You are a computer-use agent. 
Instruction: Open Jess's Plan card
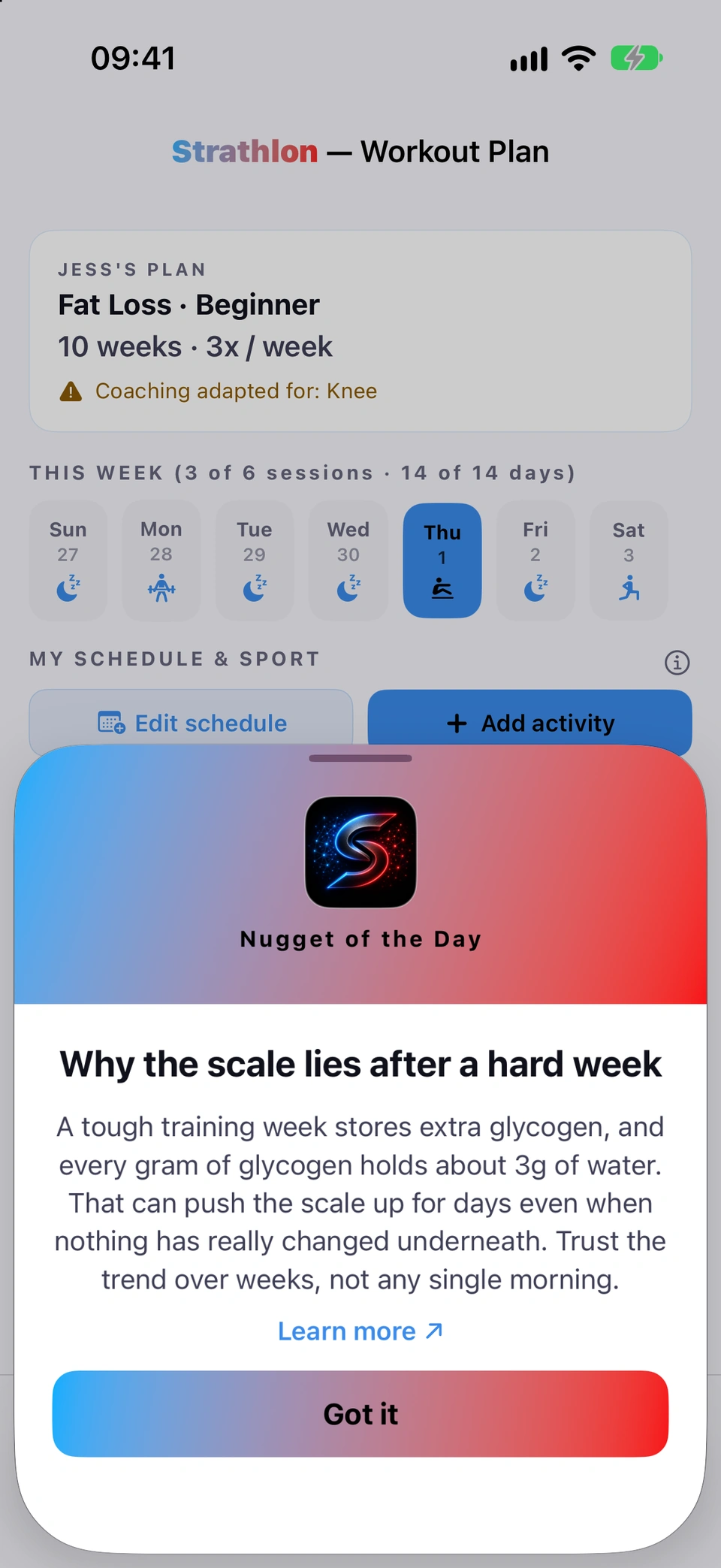360,331
